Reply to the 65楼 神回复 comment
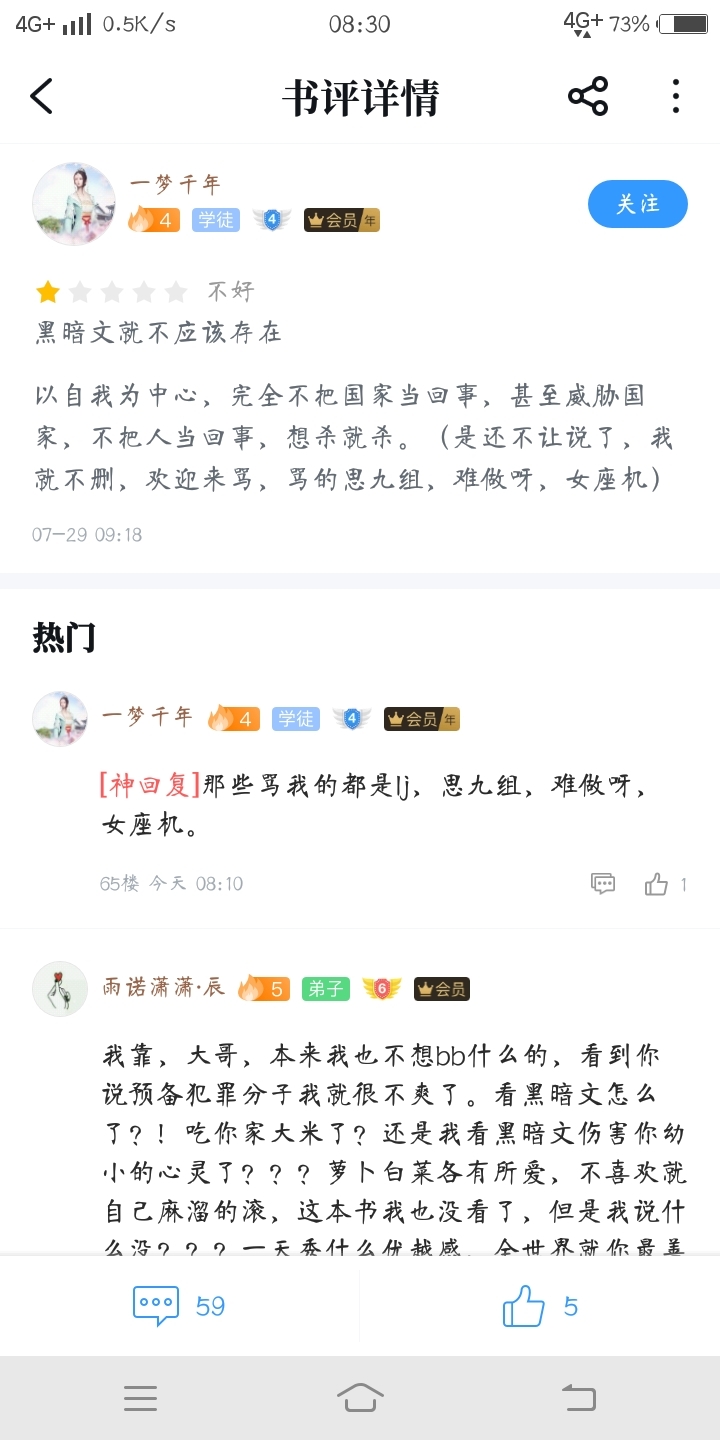 tap(603, 883)
